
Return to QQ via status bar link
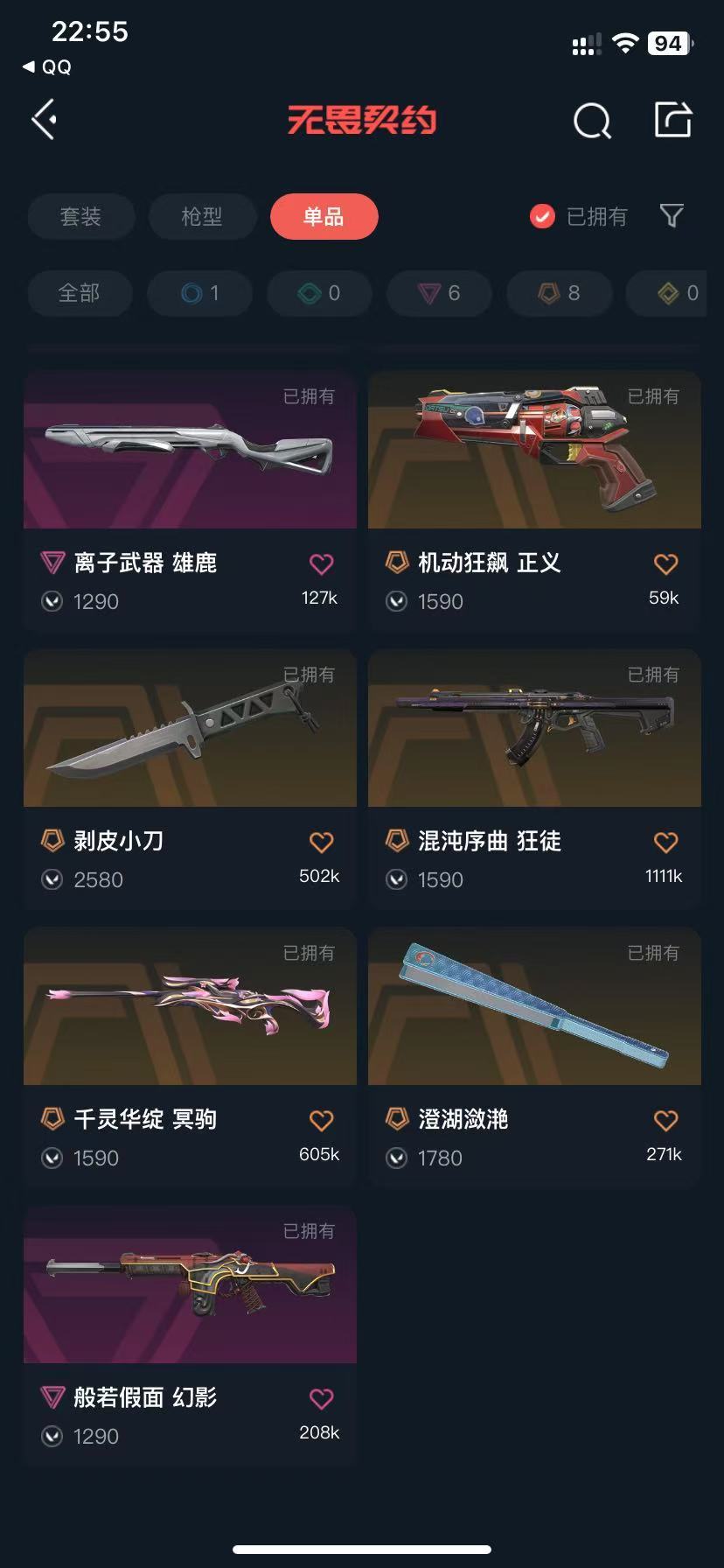(x=47, y=67)
